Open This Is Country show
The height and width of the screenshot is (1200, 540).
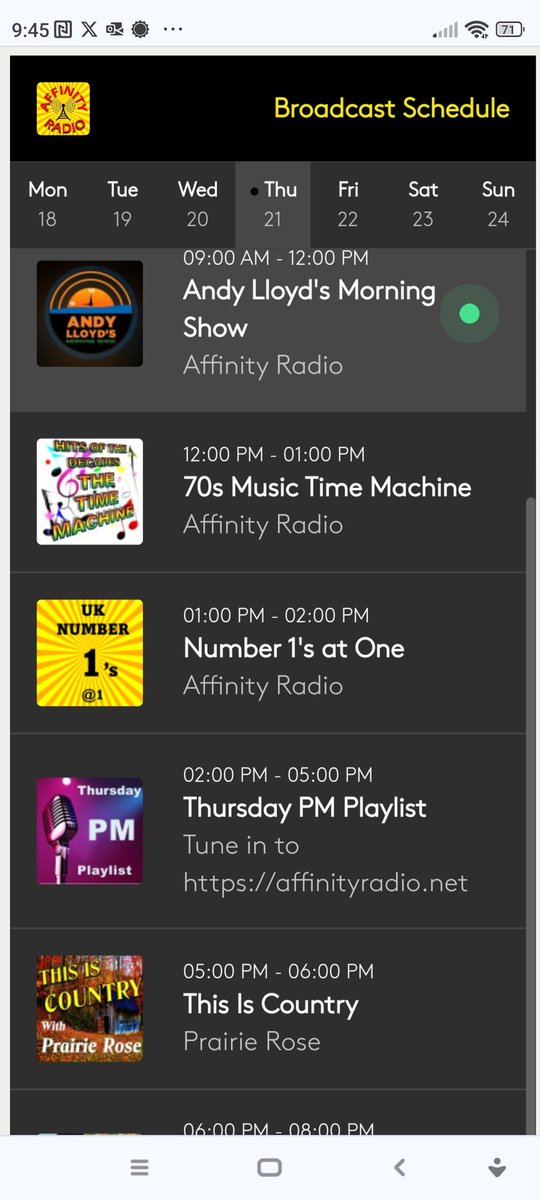coord(268,1009)
